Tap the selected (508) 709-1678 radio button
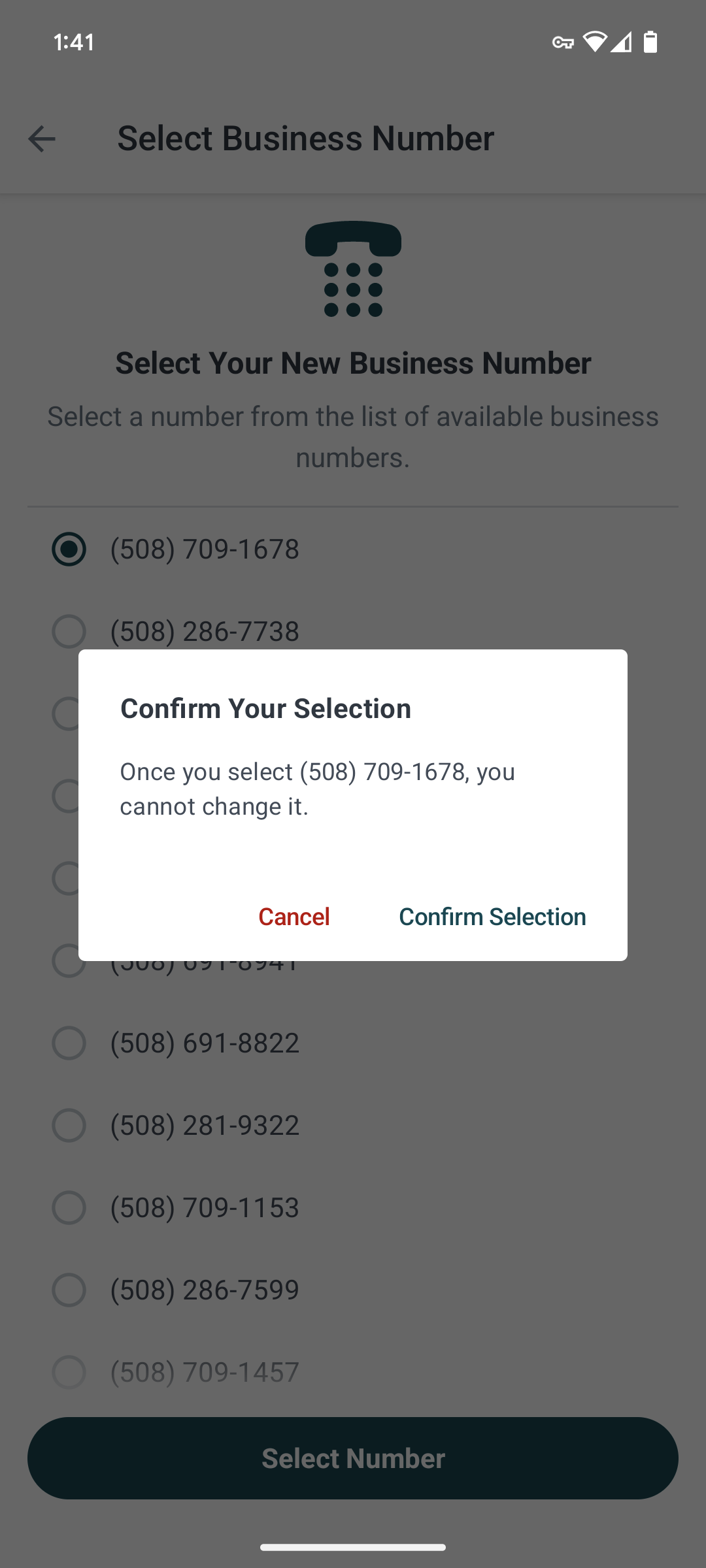The height and width of the screenshot is (1568, 706). click(69, 549)
